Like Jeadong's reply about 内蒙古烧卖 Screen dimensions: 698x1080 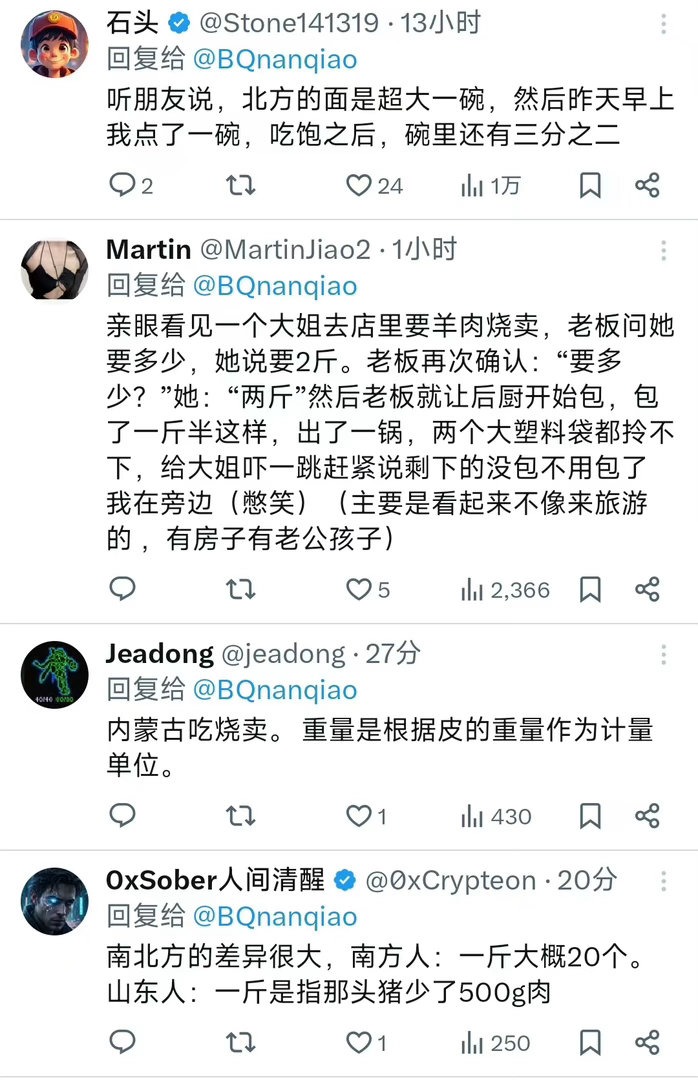pos(359,816)
